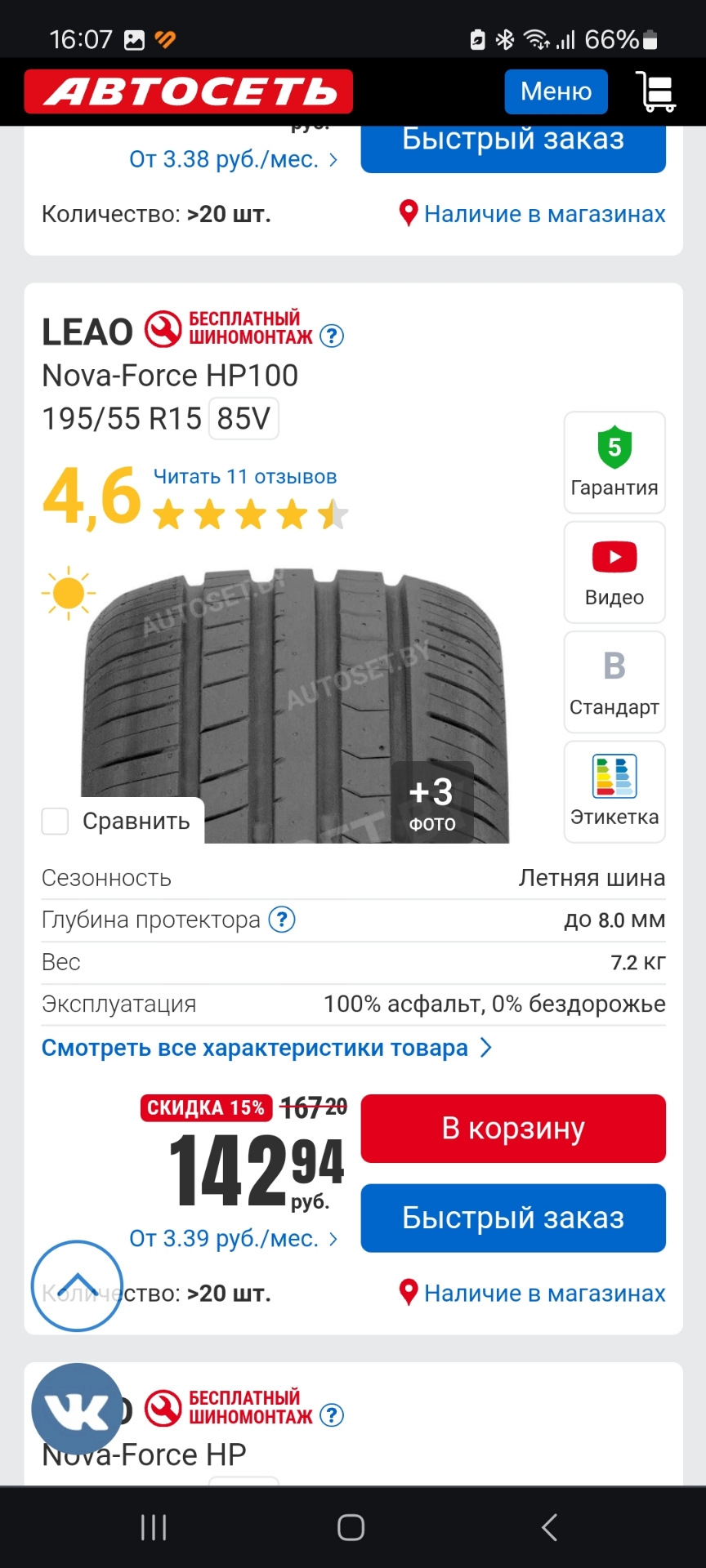Open the Стандарт class info
706x1568 pixels.
(x=614, y=682)
